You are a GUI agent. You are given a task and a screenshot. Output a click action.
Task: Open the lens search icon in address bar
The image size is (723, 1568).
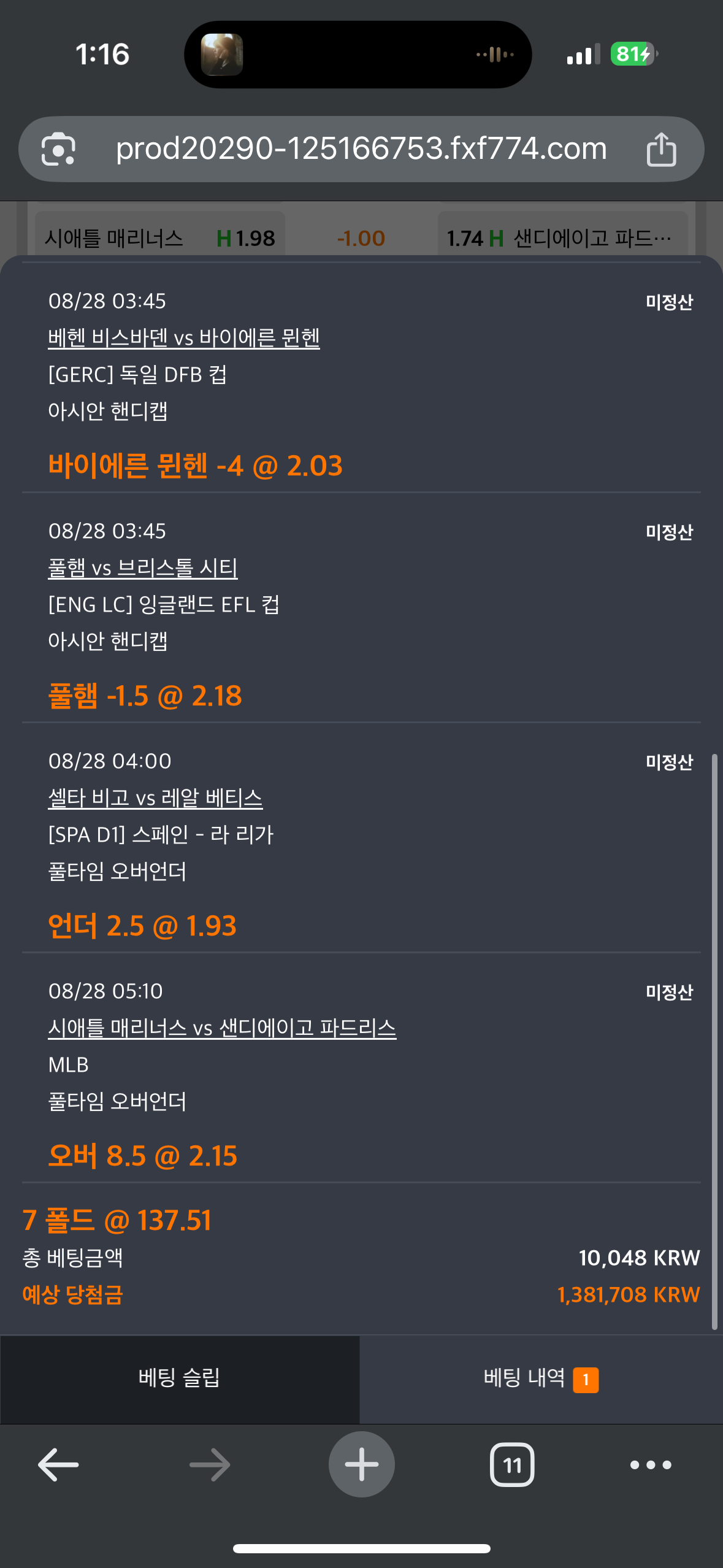pyautogui.click(x=58, y=149)
